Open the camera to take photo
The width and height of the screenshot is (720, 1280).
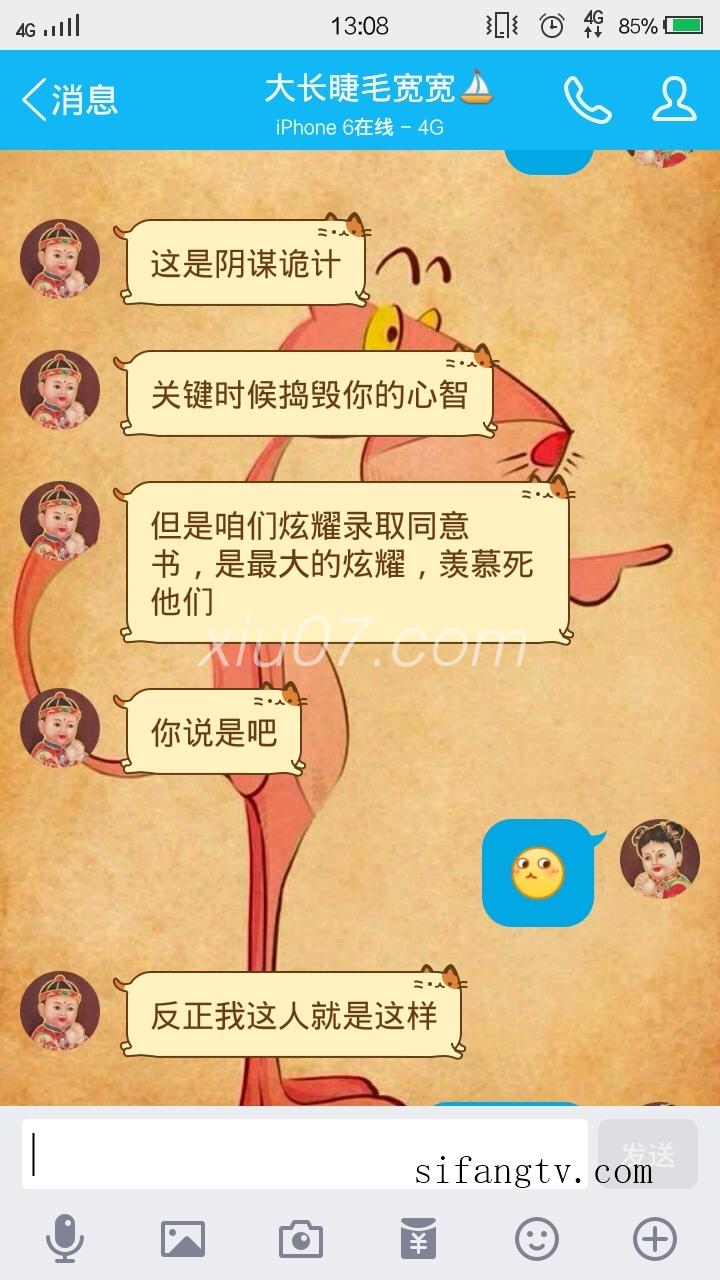click(300, 1240)
